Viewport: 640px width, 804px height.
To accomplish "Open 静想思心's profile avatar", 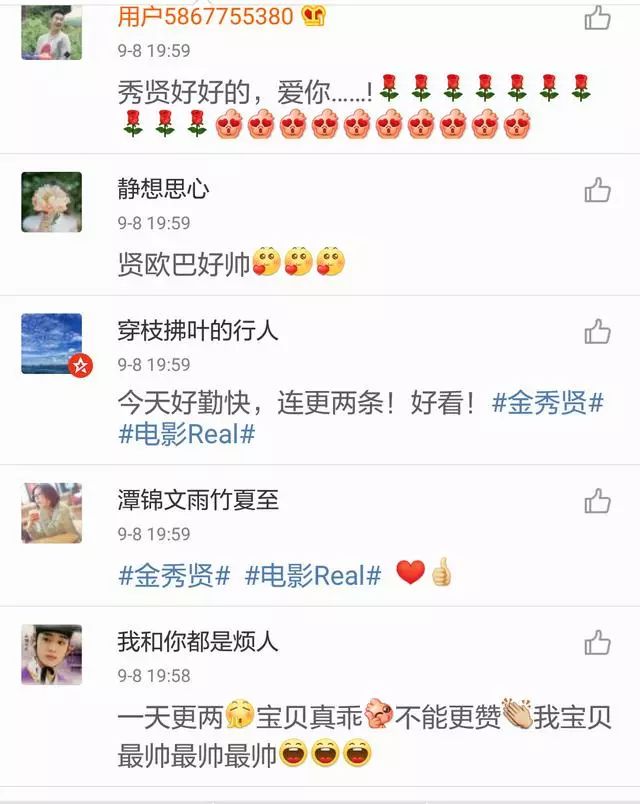I will click(52, 202).
